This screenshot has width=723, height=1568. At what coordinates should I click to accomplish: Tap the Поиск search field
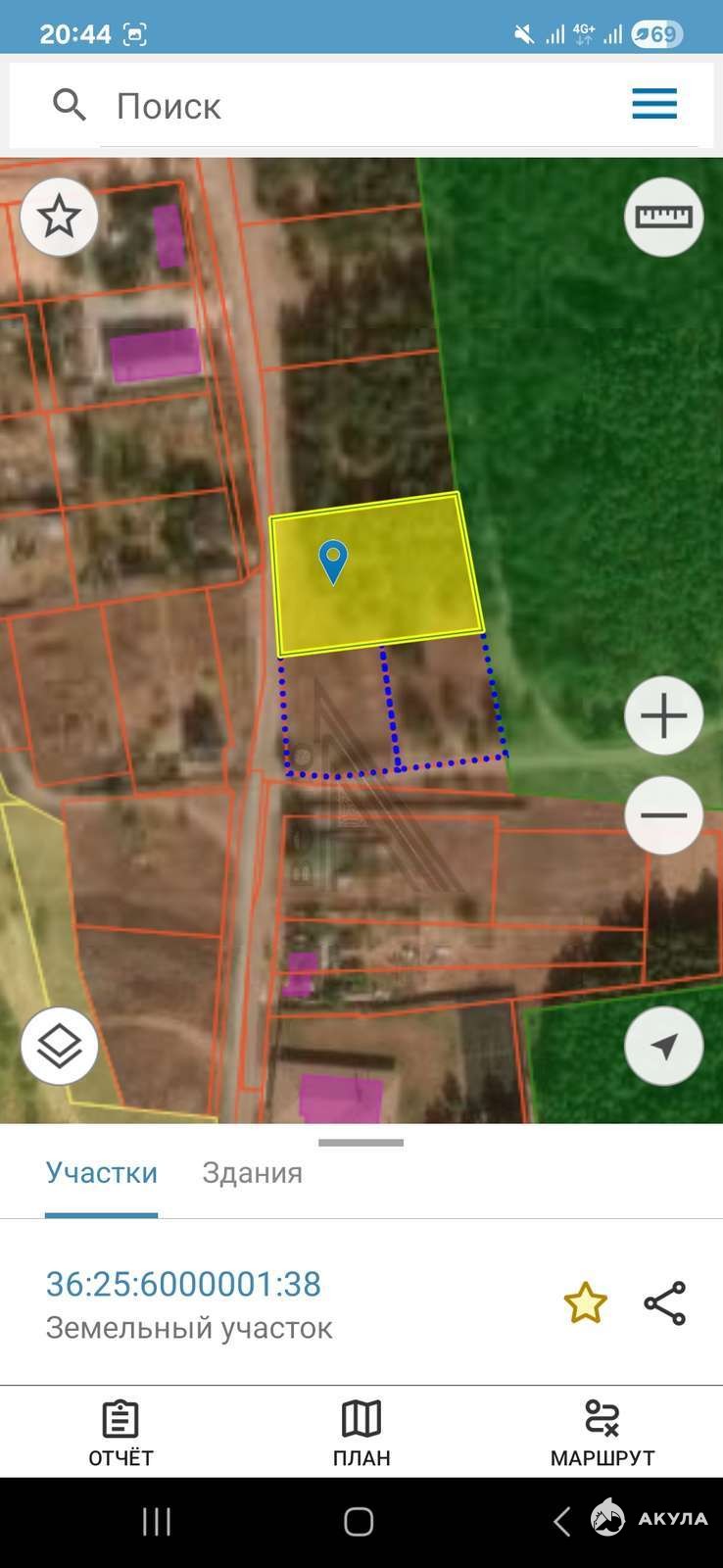(362, 105)
